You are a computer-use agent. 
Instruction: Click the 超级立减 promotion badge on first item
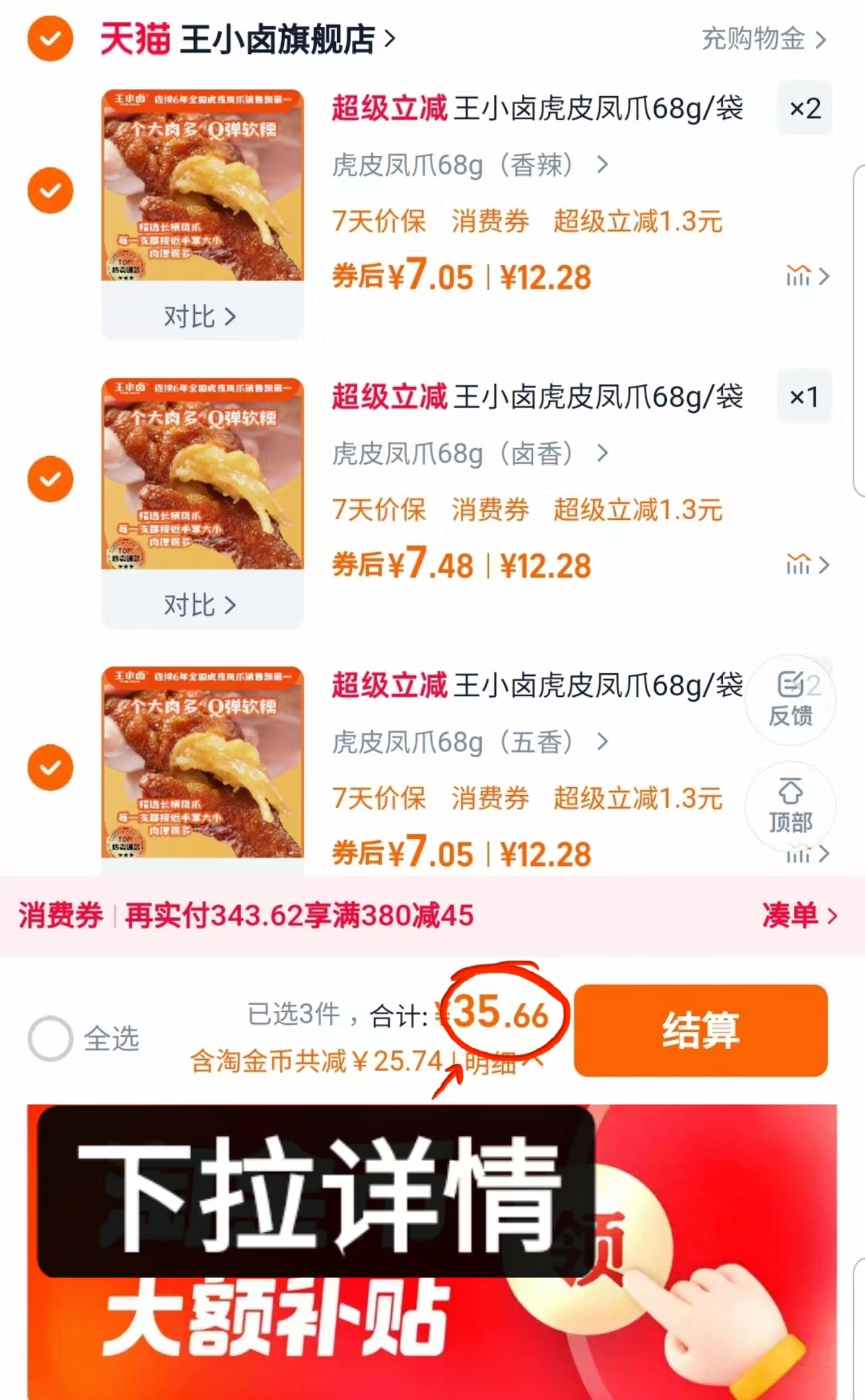pyautogui.click(x=389, y=108)
